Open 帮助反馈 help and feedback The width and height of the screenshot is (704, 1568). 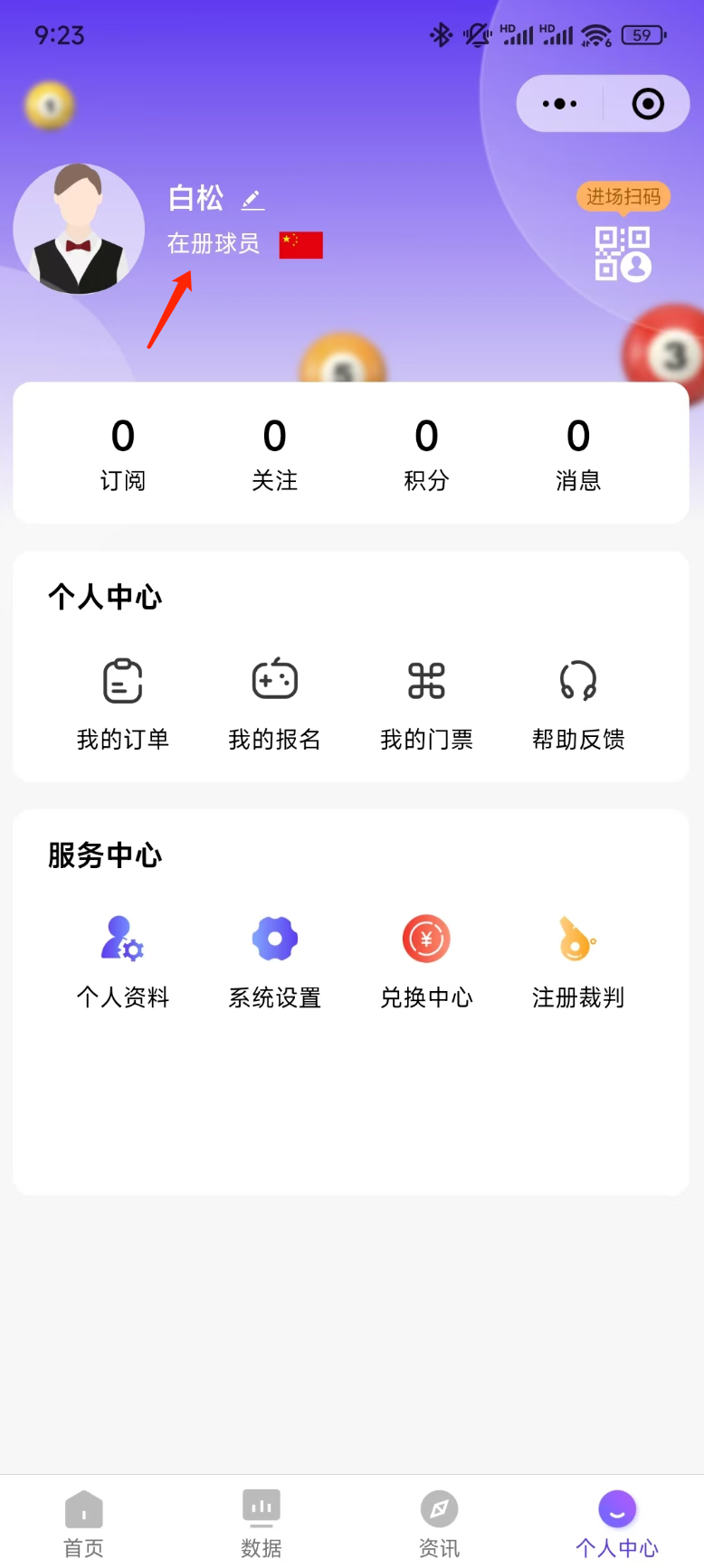tap(578, 703)
